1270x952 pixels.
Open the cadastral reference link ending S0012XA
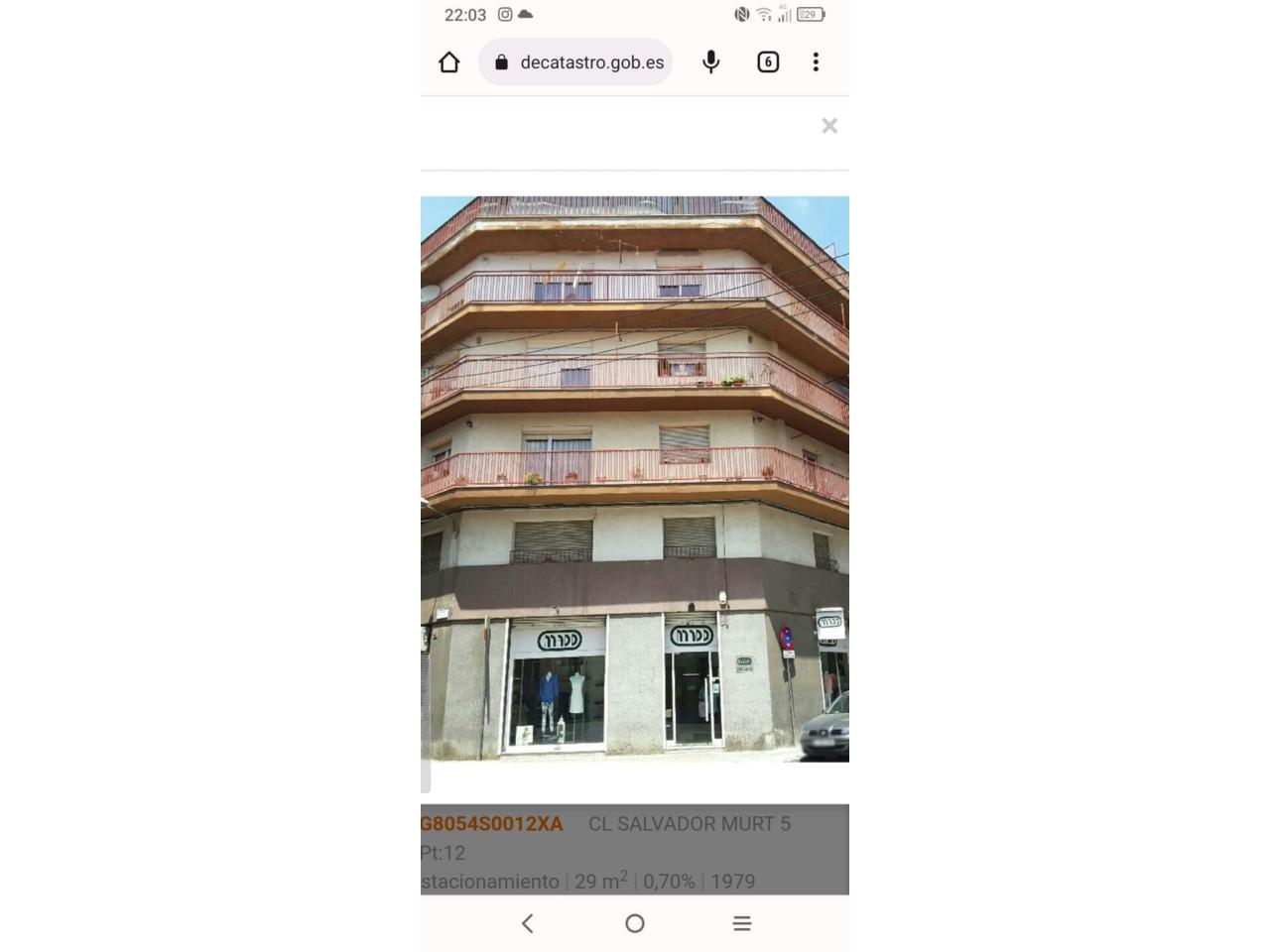click(x=492, y=824)
